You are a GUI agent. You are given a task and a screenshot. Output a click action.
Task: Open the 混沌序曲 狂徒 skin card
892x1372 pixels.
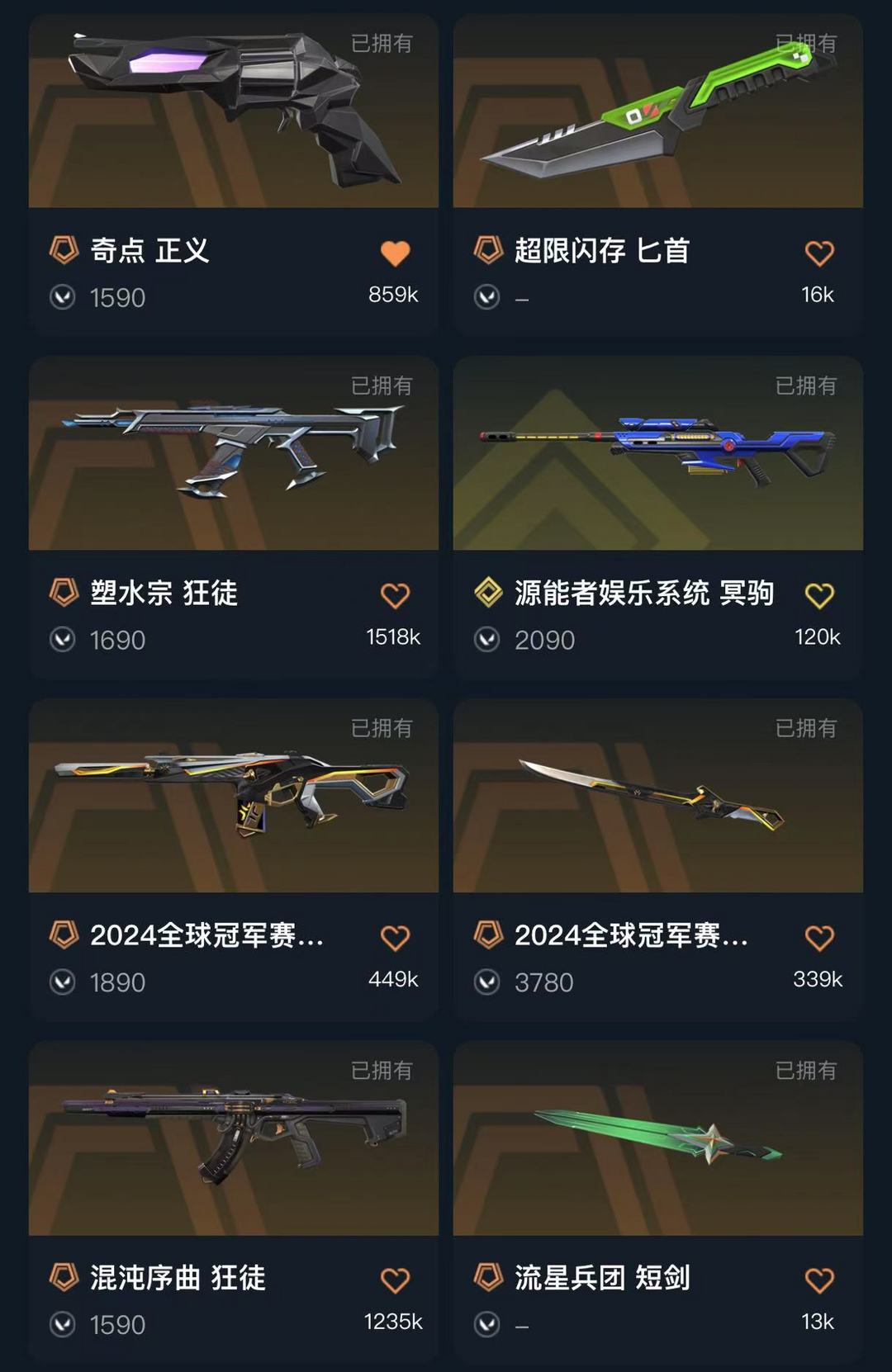pos(233,1139)
